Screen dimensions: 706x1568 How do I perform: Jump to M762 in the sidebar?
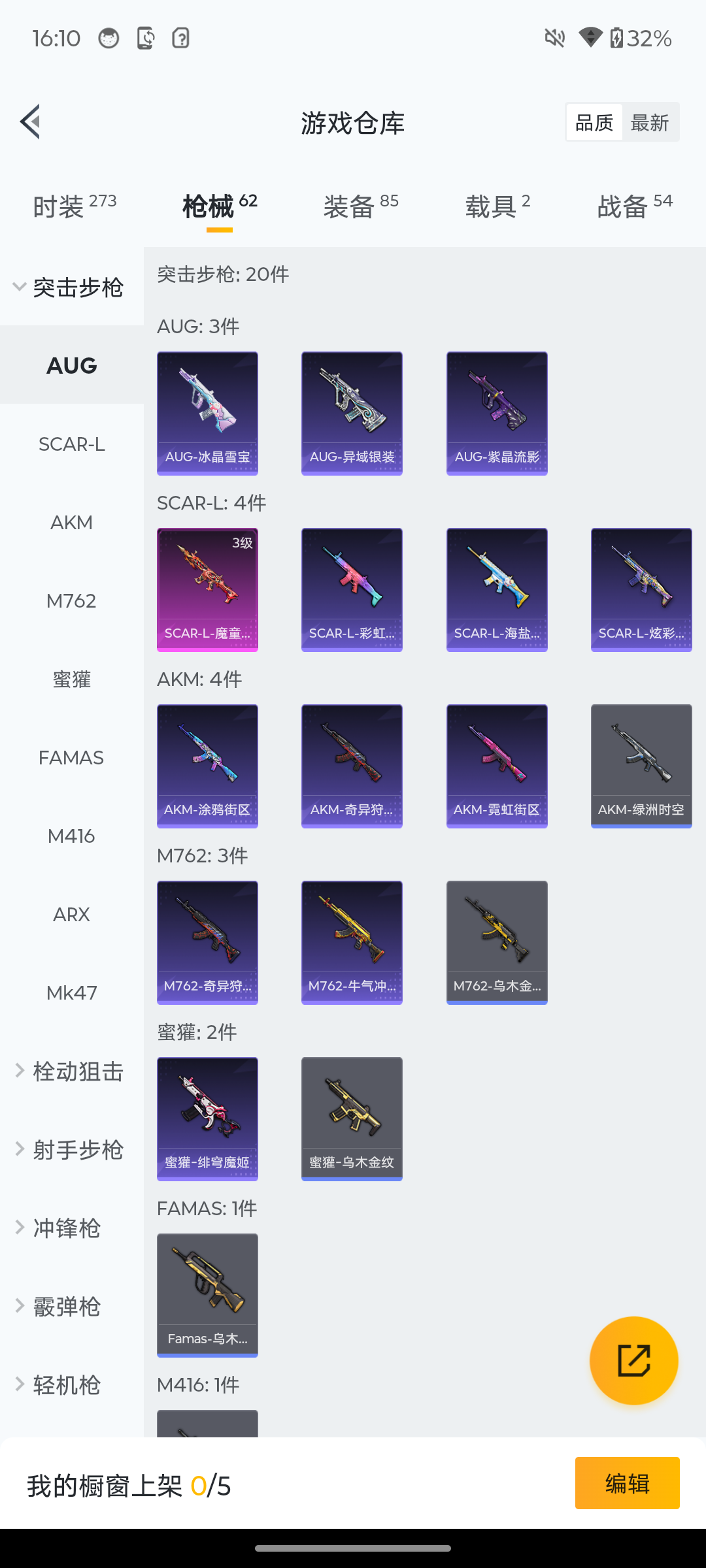71,601
